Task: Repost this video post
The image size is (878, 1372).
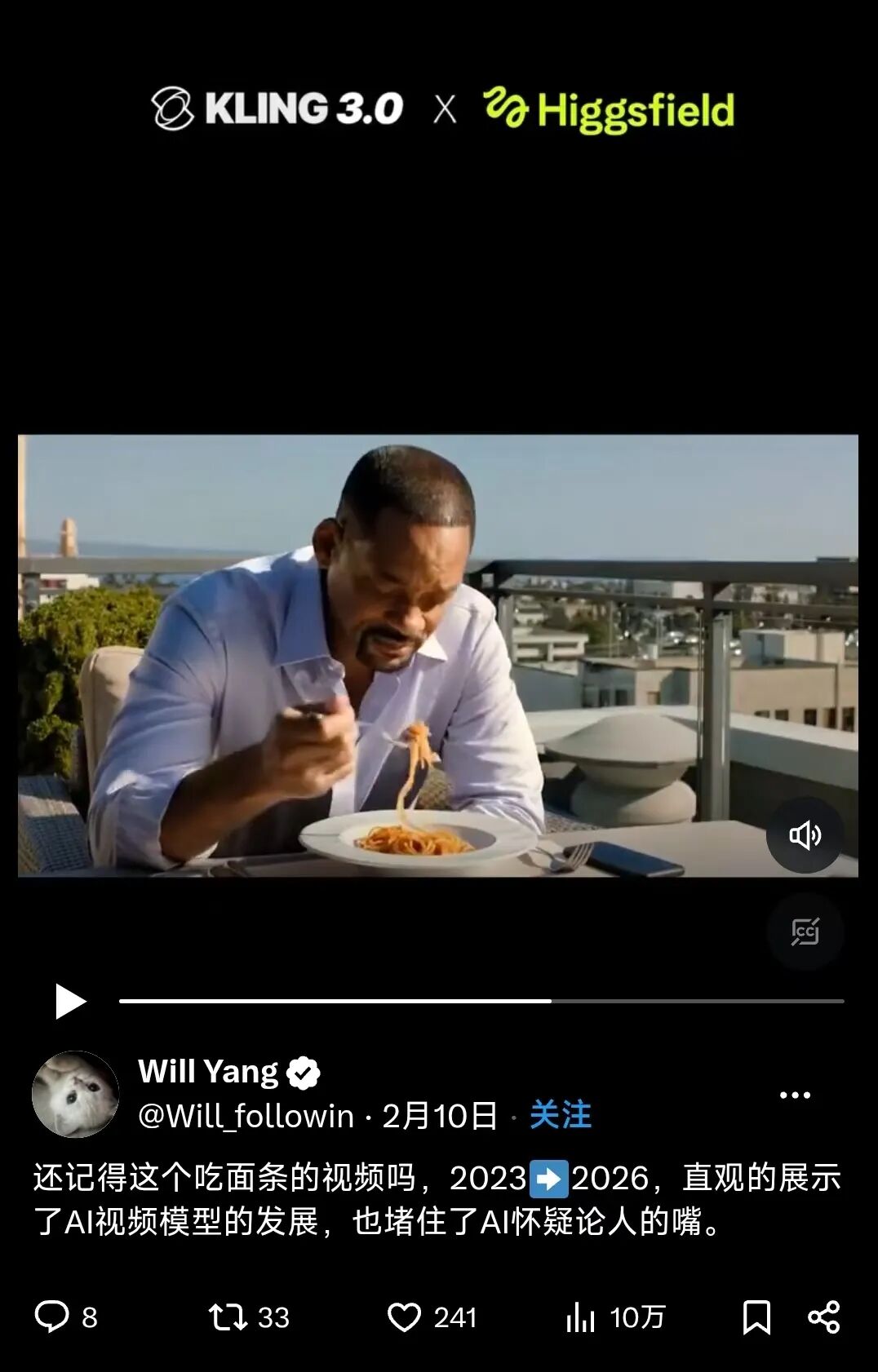Action: coord(228,1317)
